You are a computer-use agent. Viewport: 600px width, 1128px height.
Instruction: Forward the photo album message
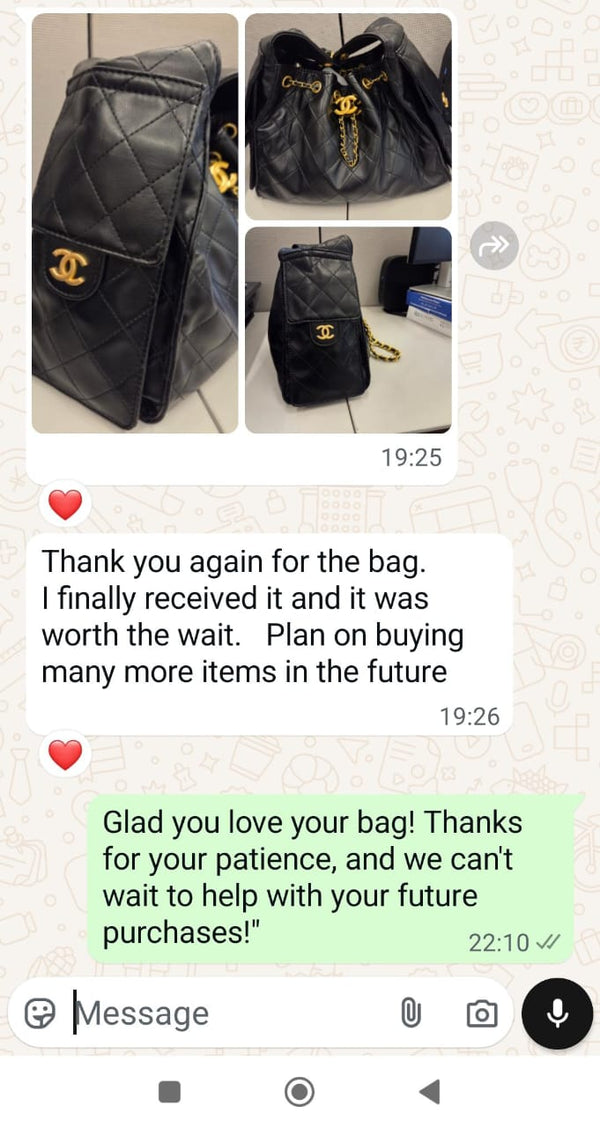pos(494,246)
